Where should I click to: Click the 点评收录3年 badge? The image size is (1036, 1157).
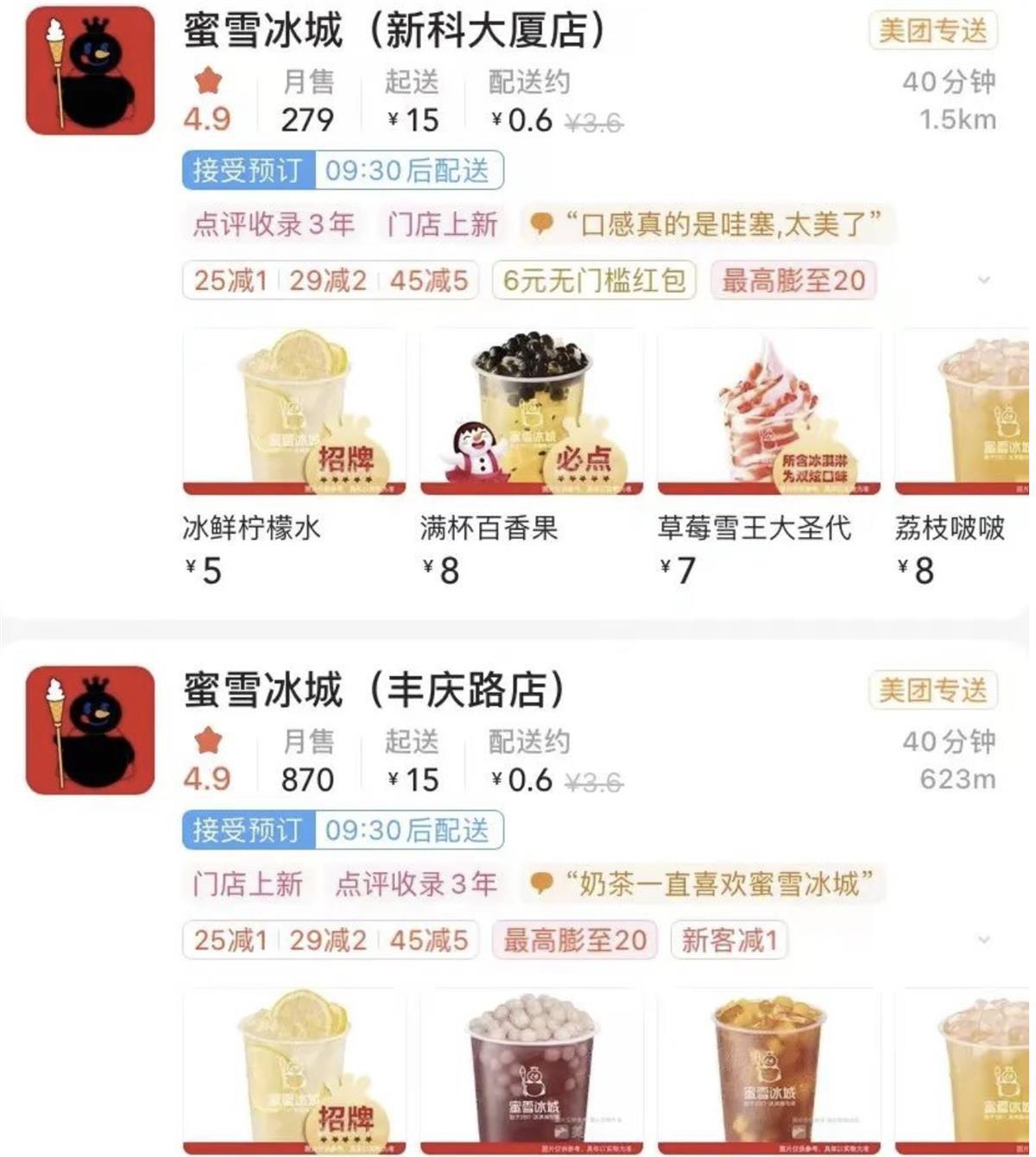pos(275,224)
